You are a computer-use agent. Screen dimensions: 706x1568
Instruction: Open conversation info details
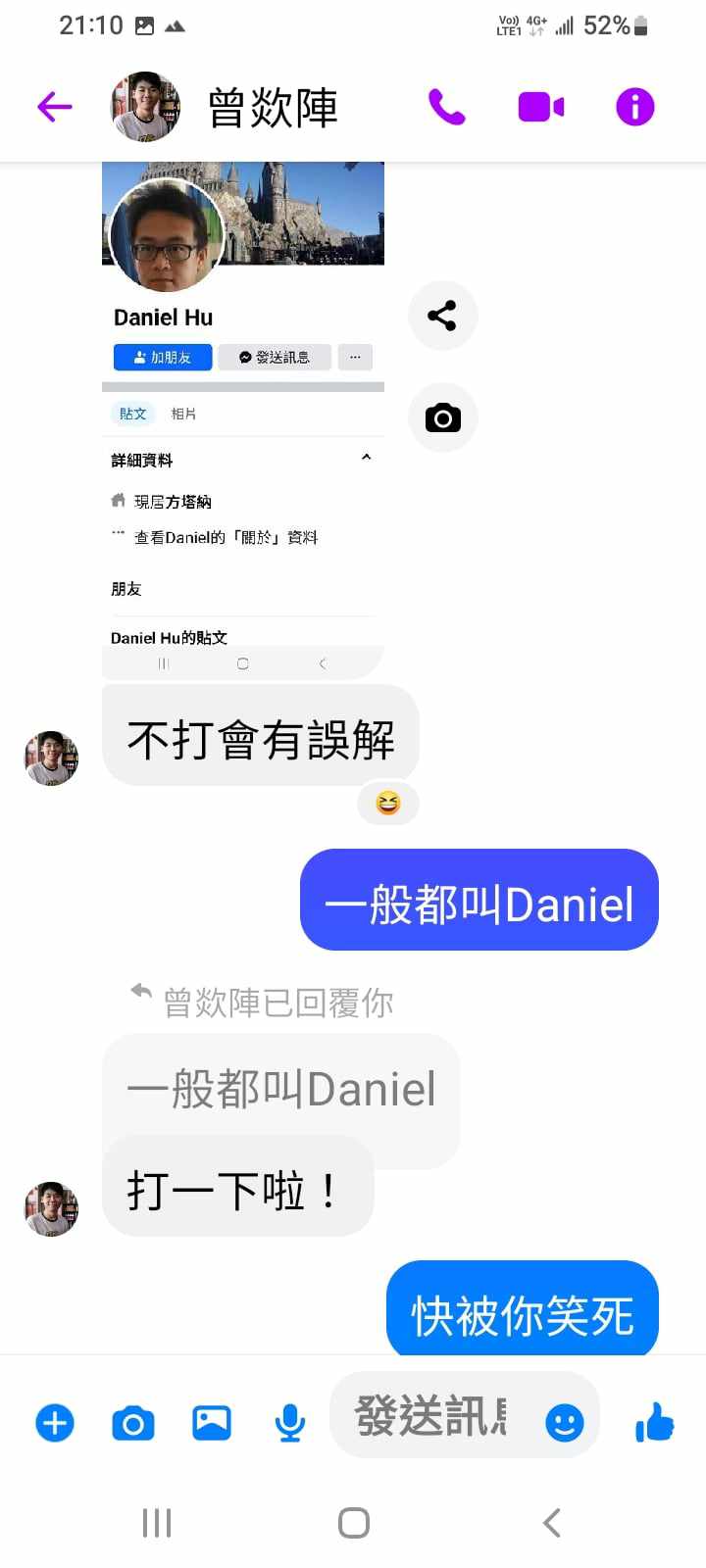tap(634, 107)
